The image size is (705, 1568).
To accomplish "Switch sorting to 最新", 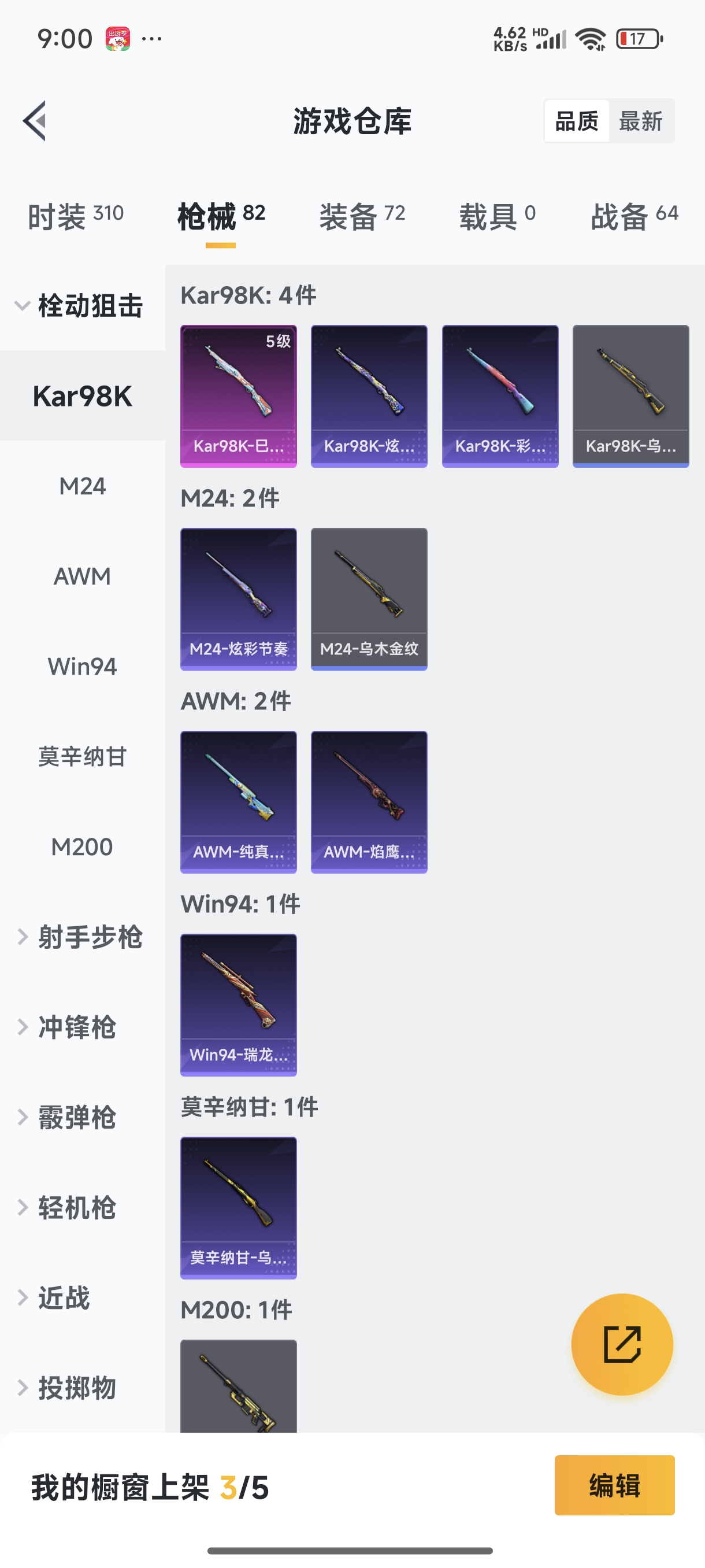I will pos(643,120).
